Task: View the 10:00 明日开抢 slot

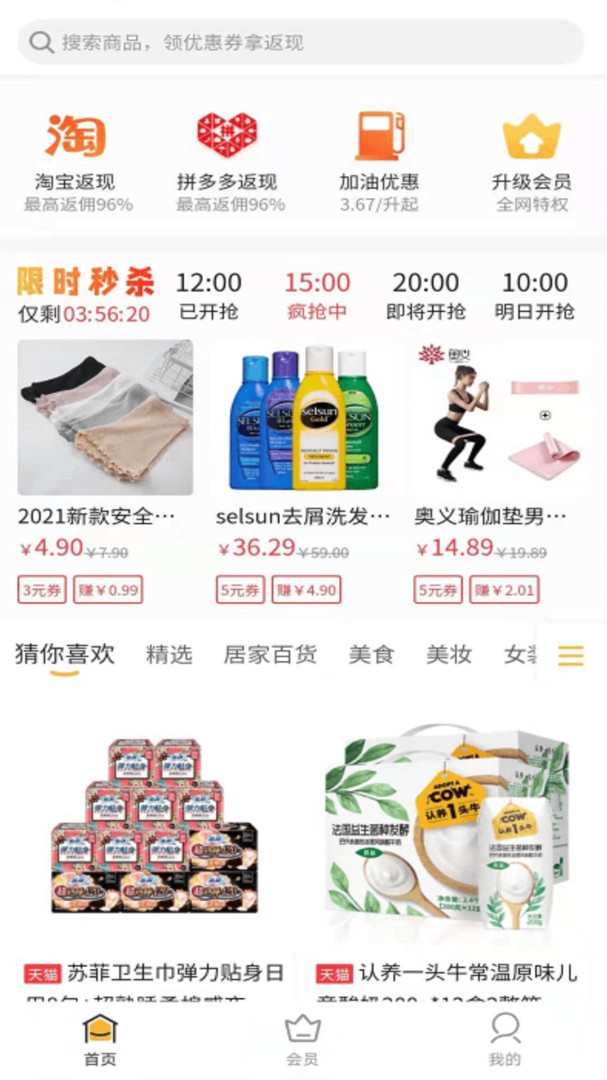Action: [x=535, y=296]
